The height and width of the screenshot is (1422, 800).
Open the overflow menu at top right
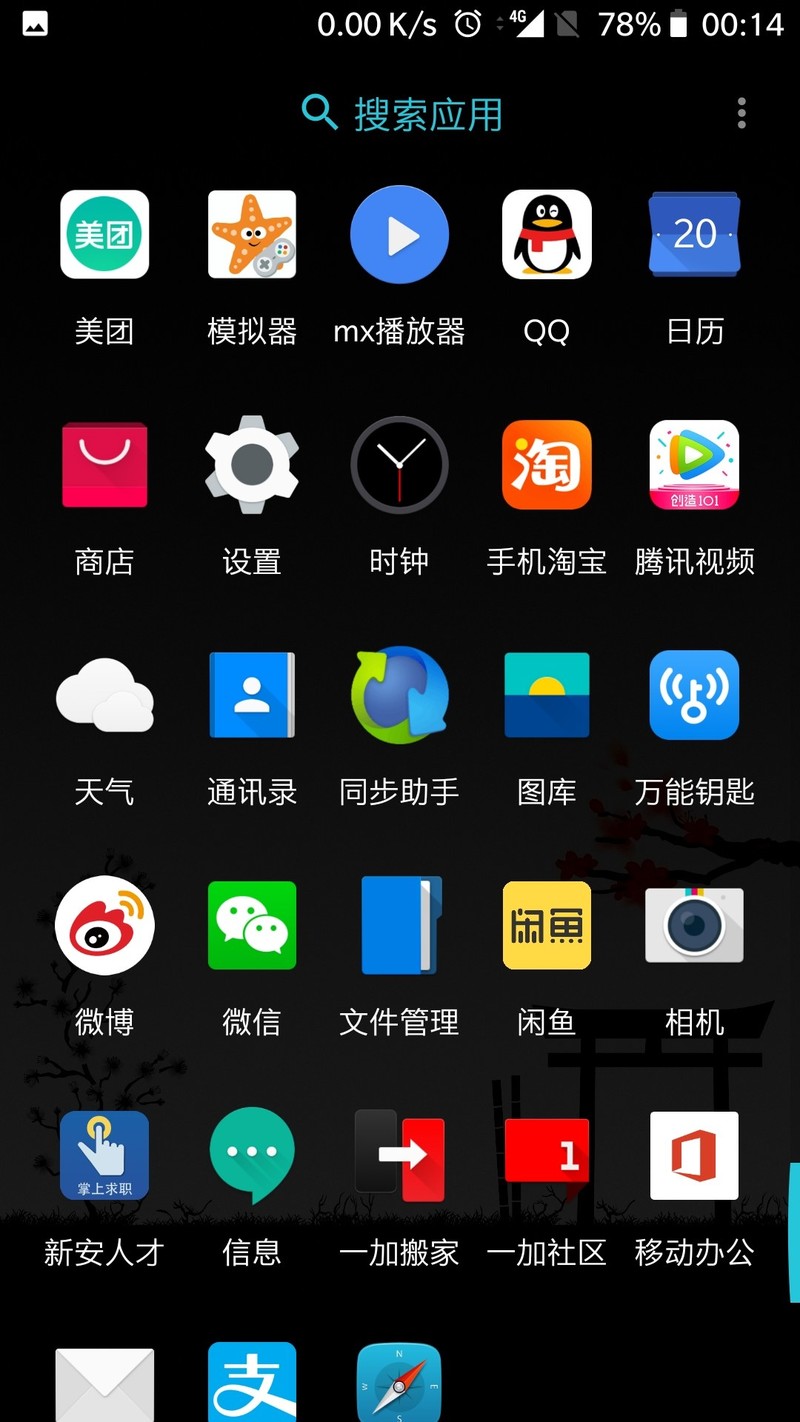tap(742, 113)
